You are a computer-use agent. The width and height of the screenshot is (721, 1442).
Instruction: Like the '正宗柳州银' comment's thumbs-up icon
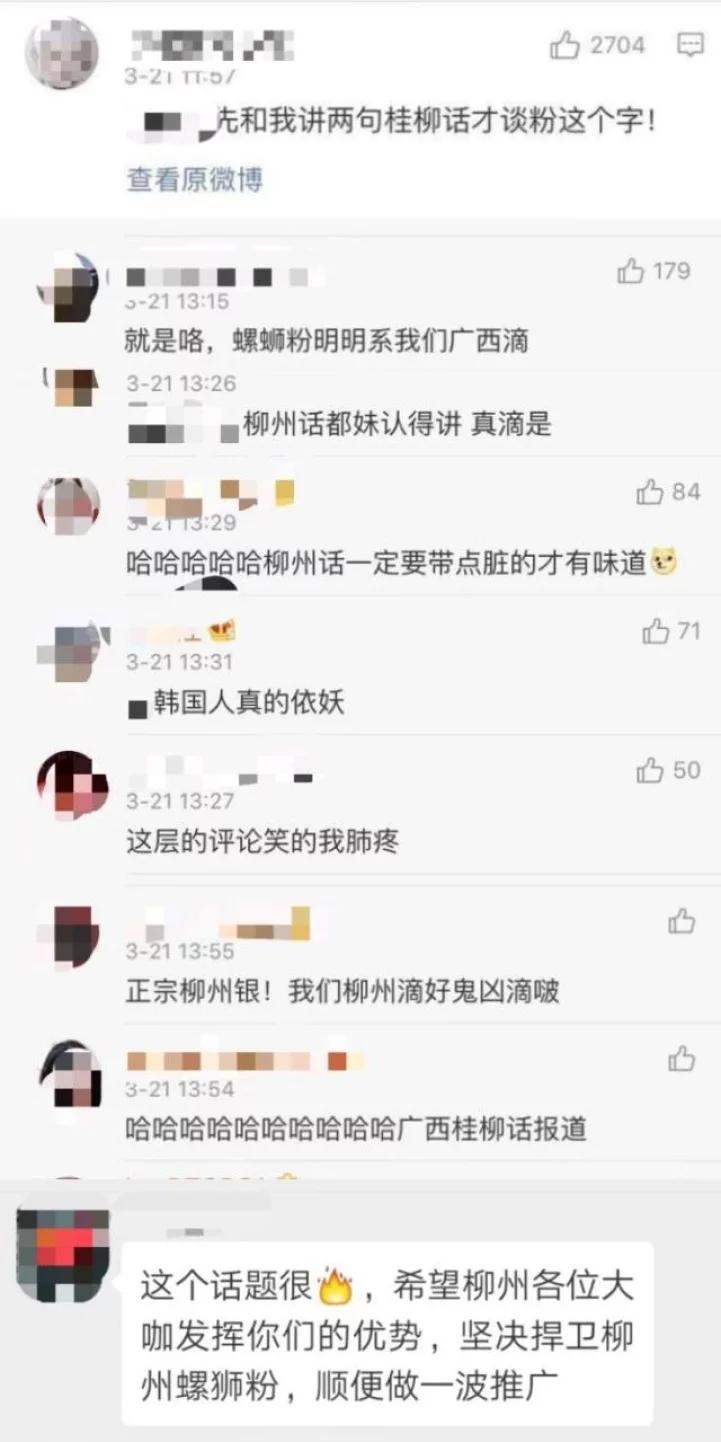pyautogui.click(x=682, y=921)
